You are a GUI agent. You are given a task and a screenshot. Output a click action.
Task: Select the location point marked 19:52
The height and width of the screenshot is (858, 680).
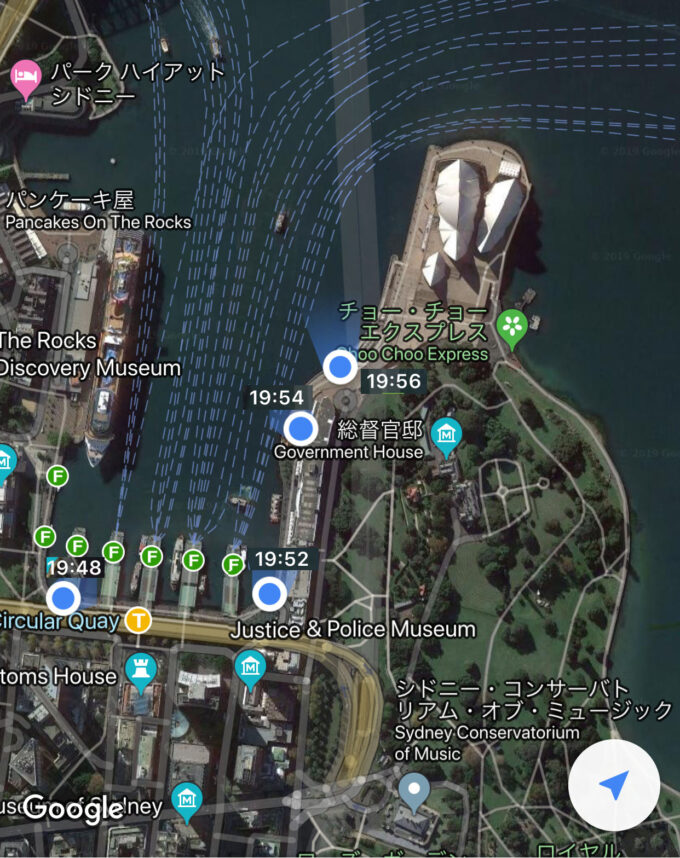coord(269,594)
